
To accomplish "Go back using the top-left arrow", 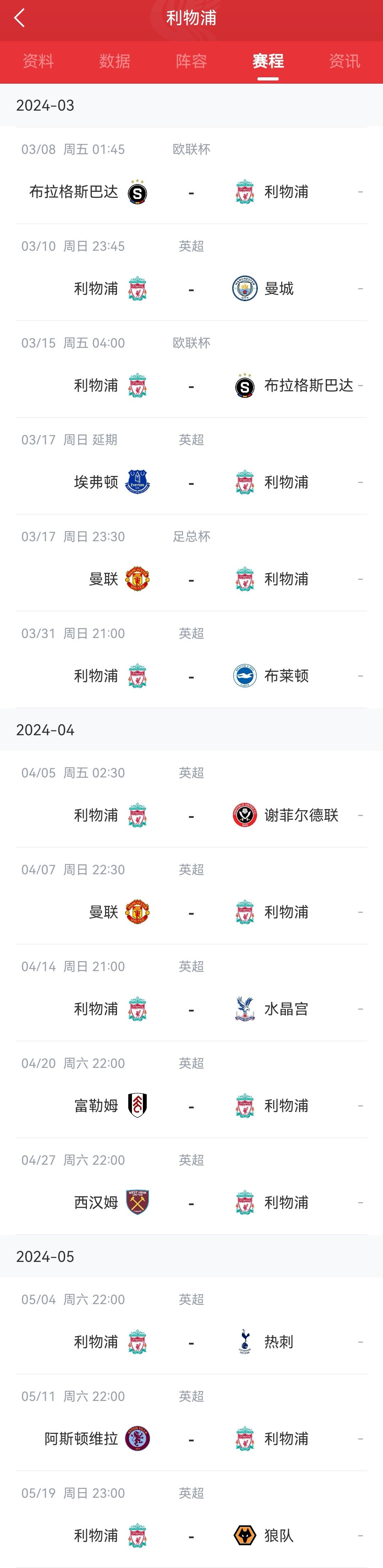I will point(20,18).
